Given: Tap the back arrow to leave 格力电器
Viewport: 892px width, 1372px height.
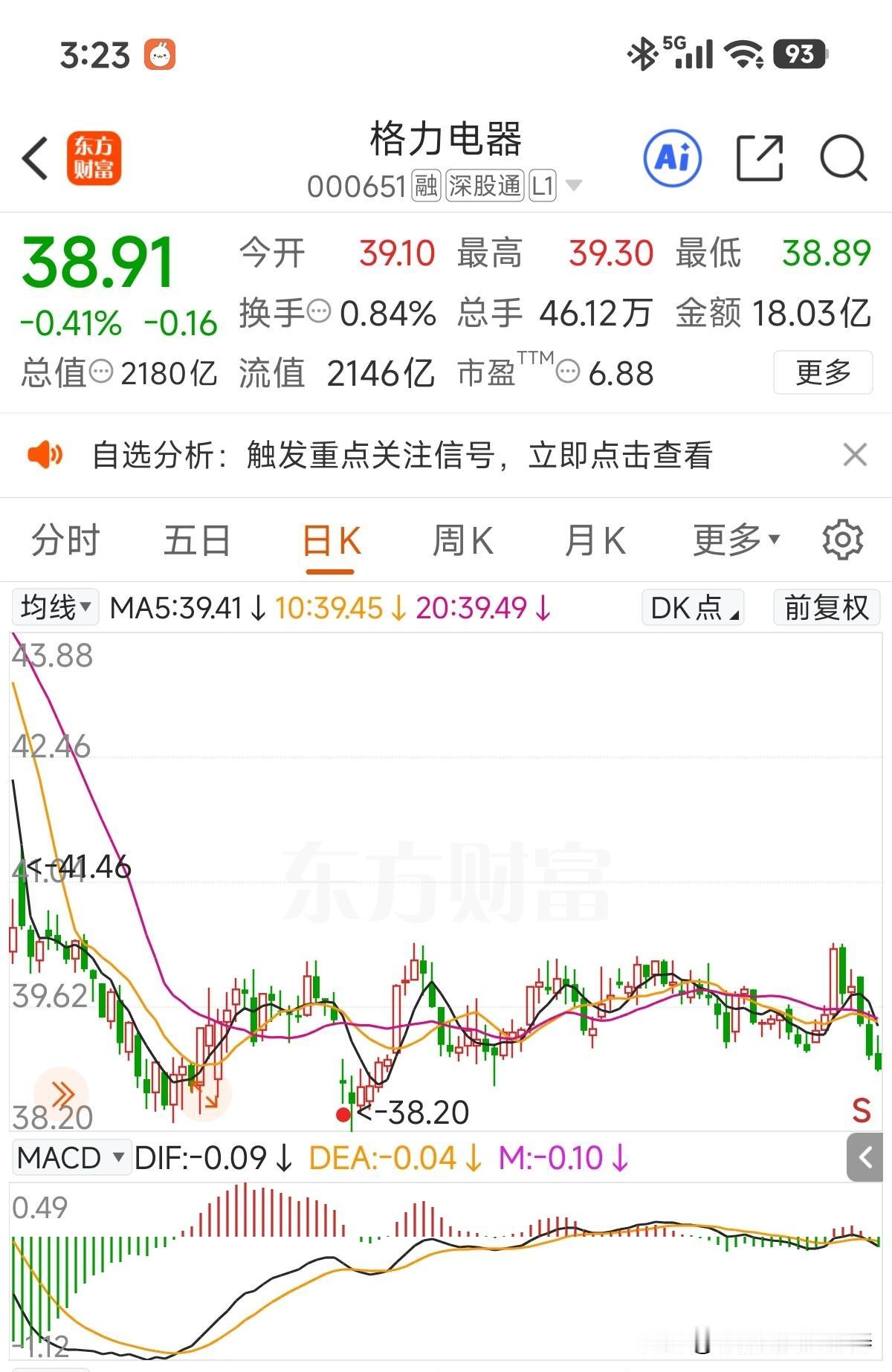Looking at the screenshot, I should (x=36, y=158).
